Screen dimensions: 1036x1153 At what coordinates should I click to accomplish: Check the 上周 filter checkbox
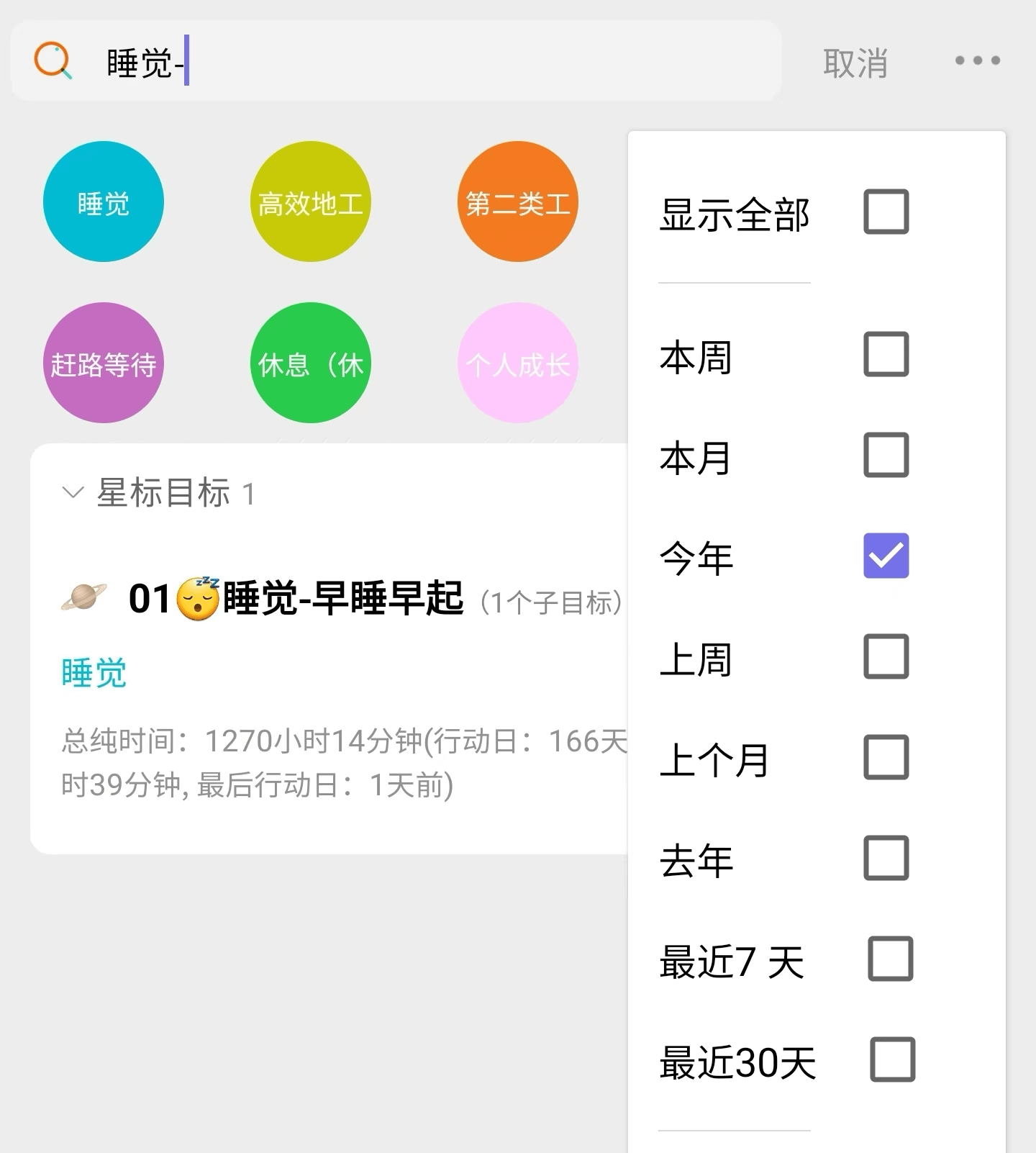(x=886, y=656)
